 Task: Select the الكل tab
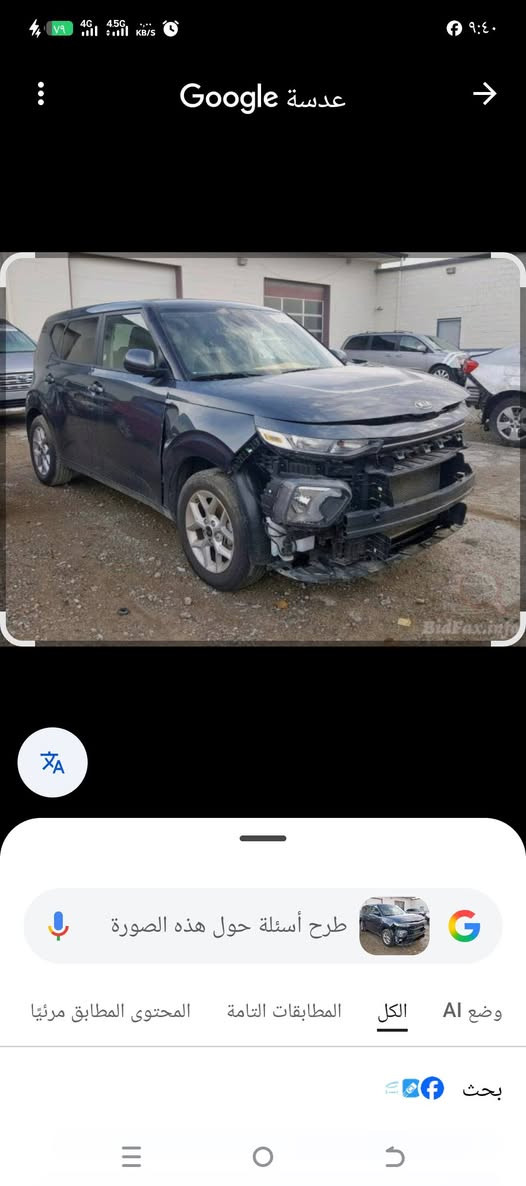click(392, 1011)
